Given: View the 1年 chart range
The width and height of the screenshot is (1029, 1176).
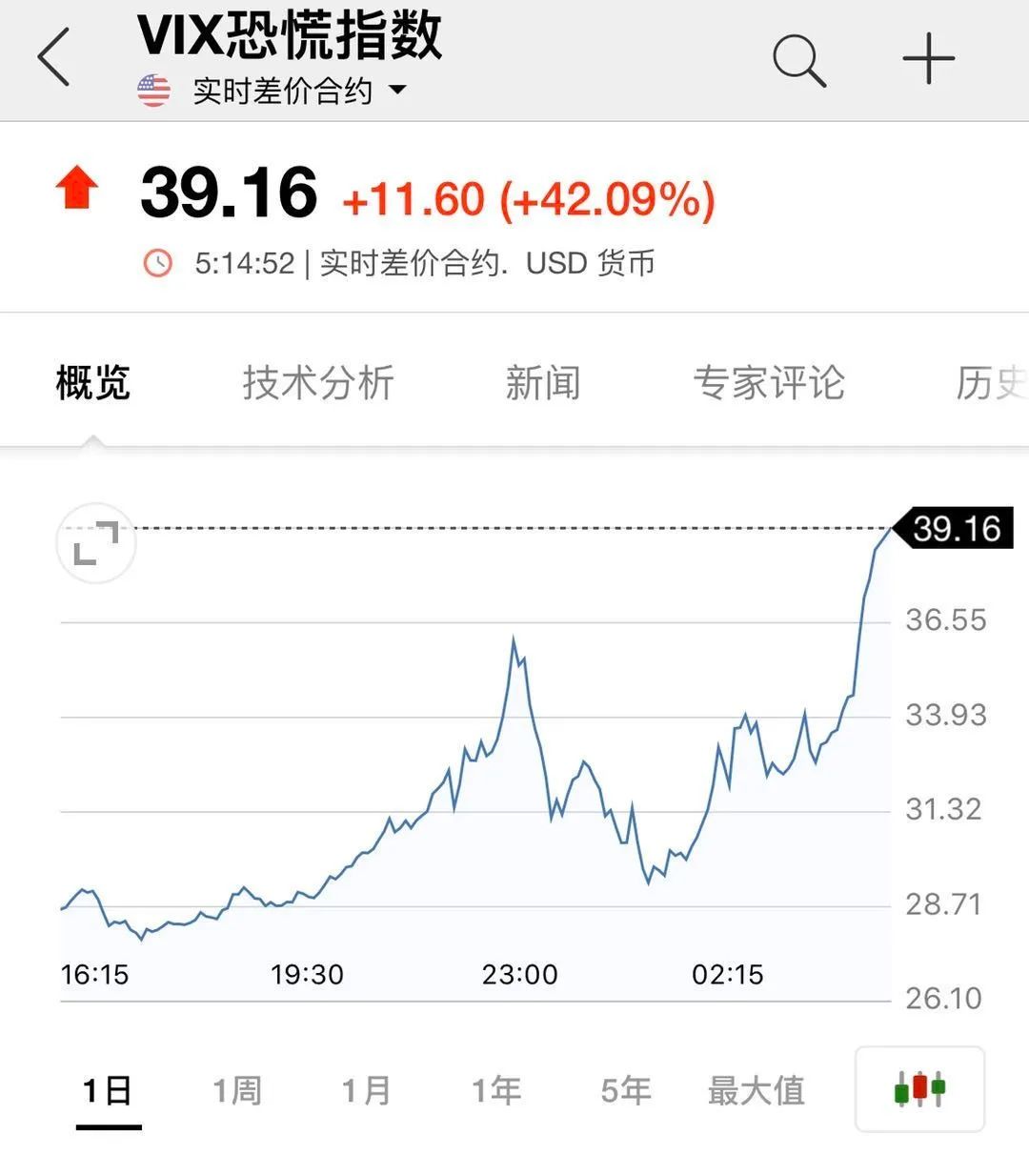Looking at the screenshot, I should (x=495, y=1090).
